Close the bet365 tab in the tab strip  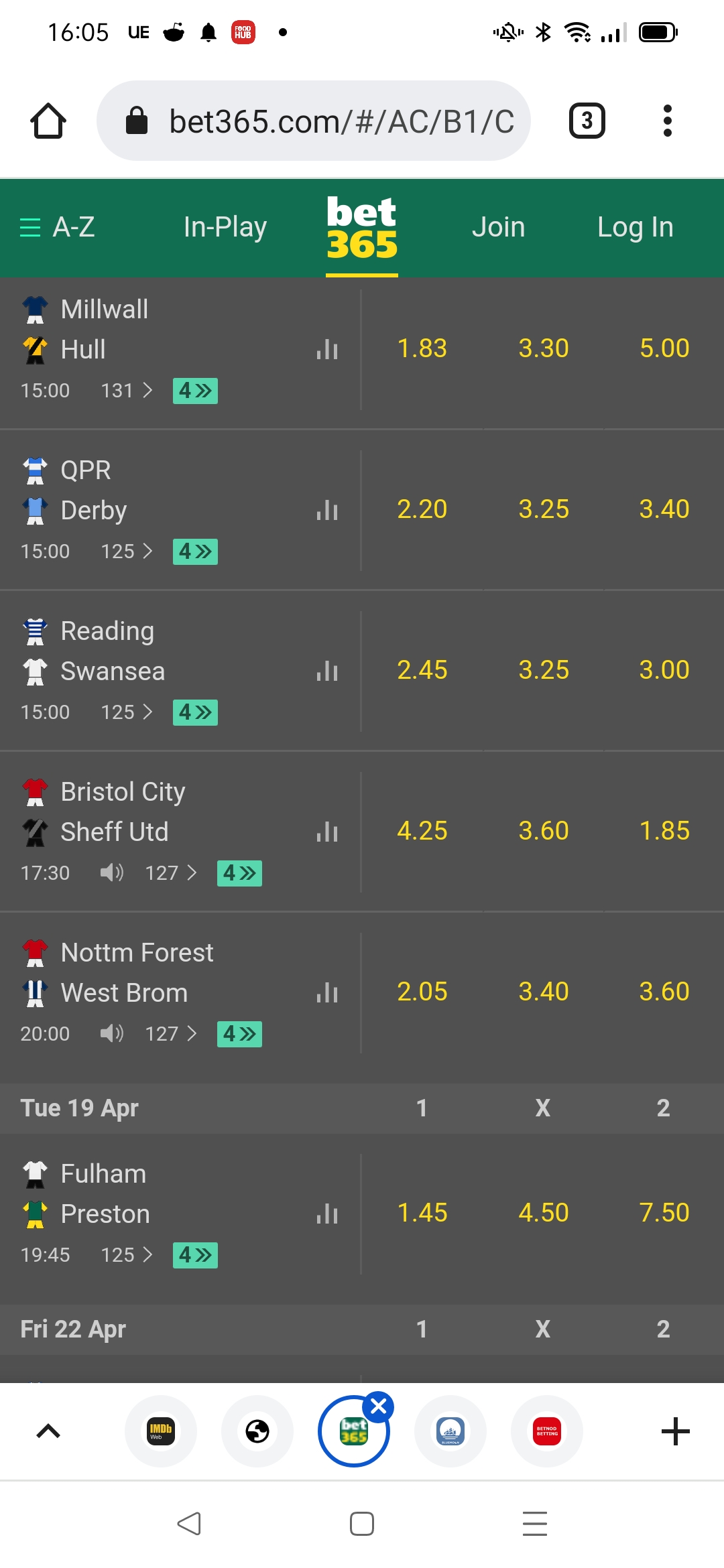tap(379, 1406)
